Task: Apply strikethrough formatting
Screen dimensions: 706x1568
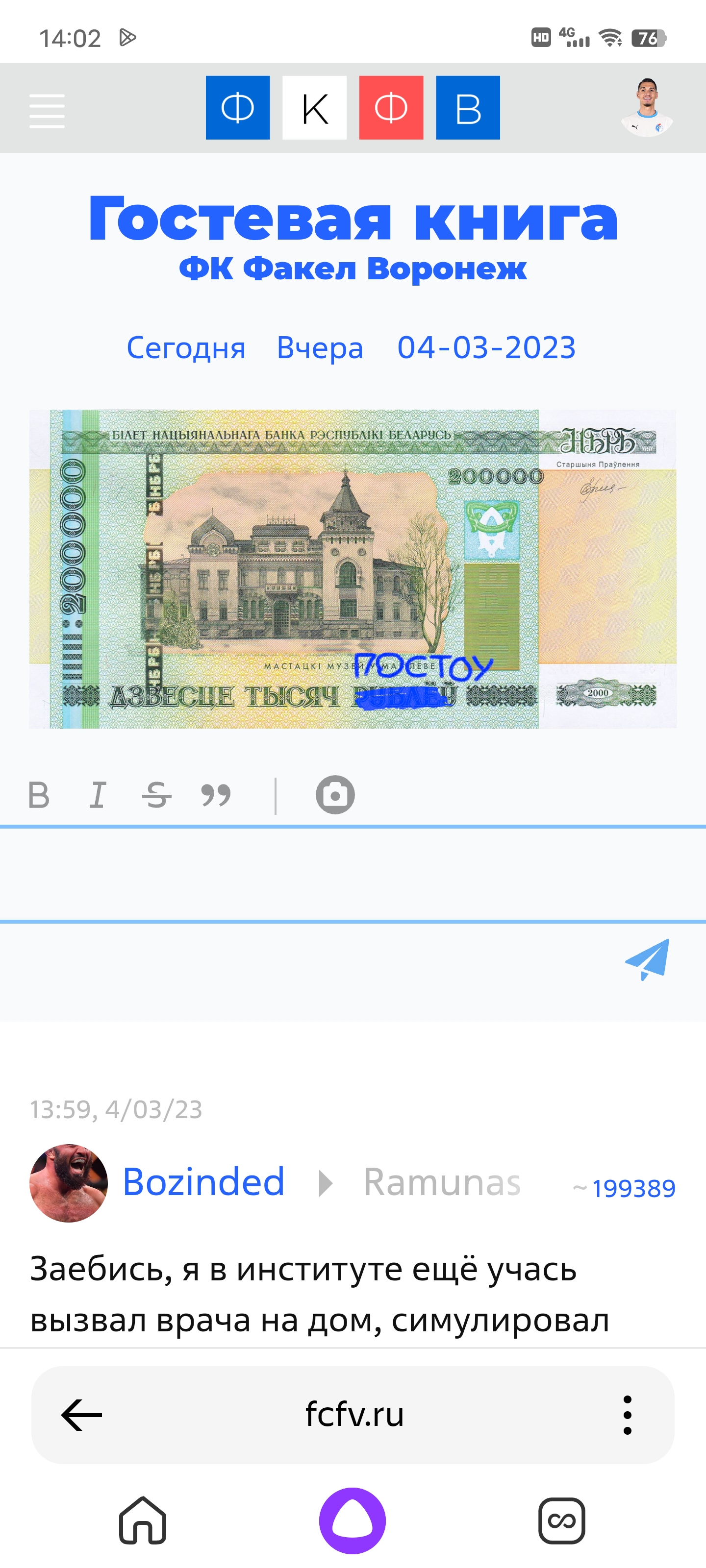Action: click(156, 795)
